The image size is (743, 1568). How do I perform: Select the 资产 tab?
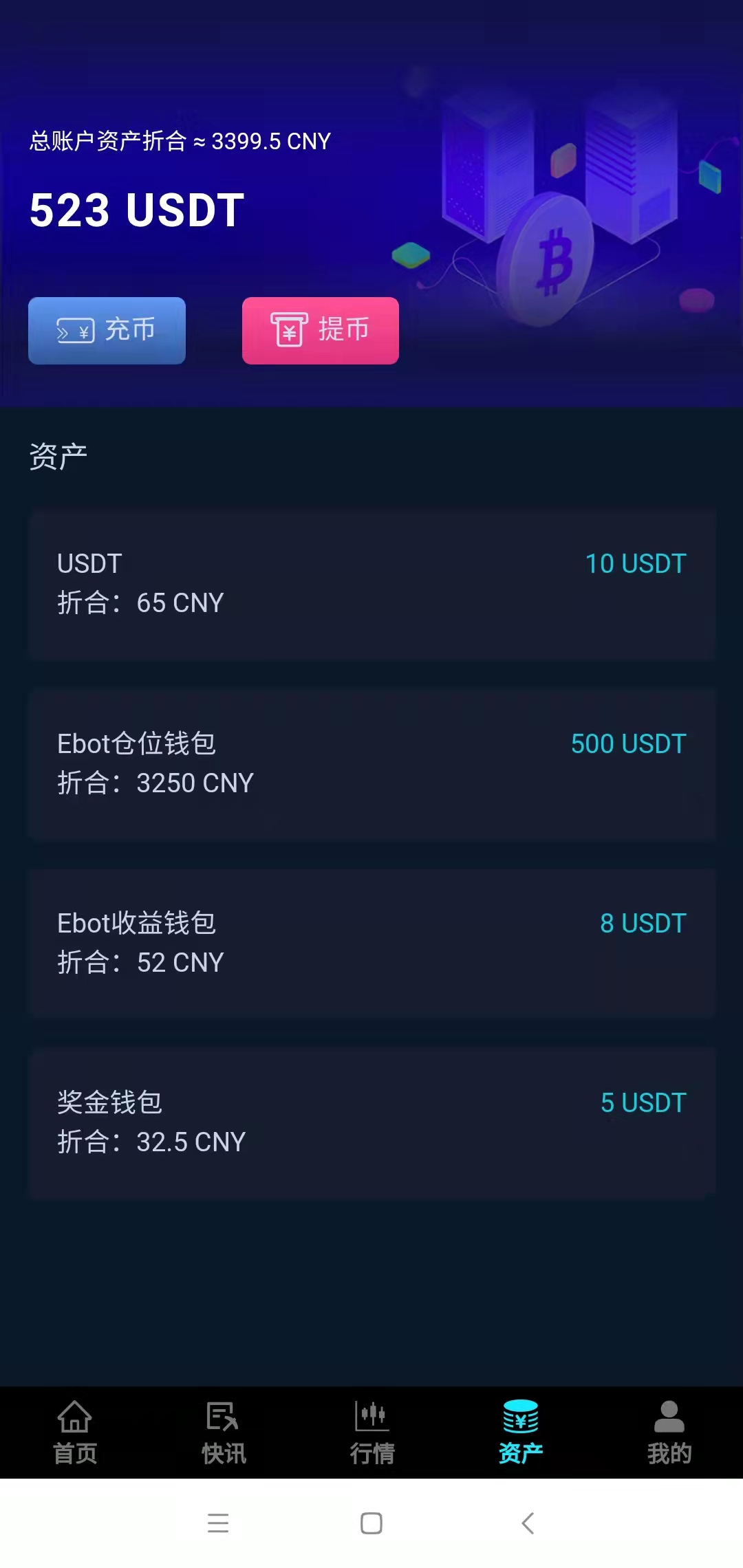520,1433
